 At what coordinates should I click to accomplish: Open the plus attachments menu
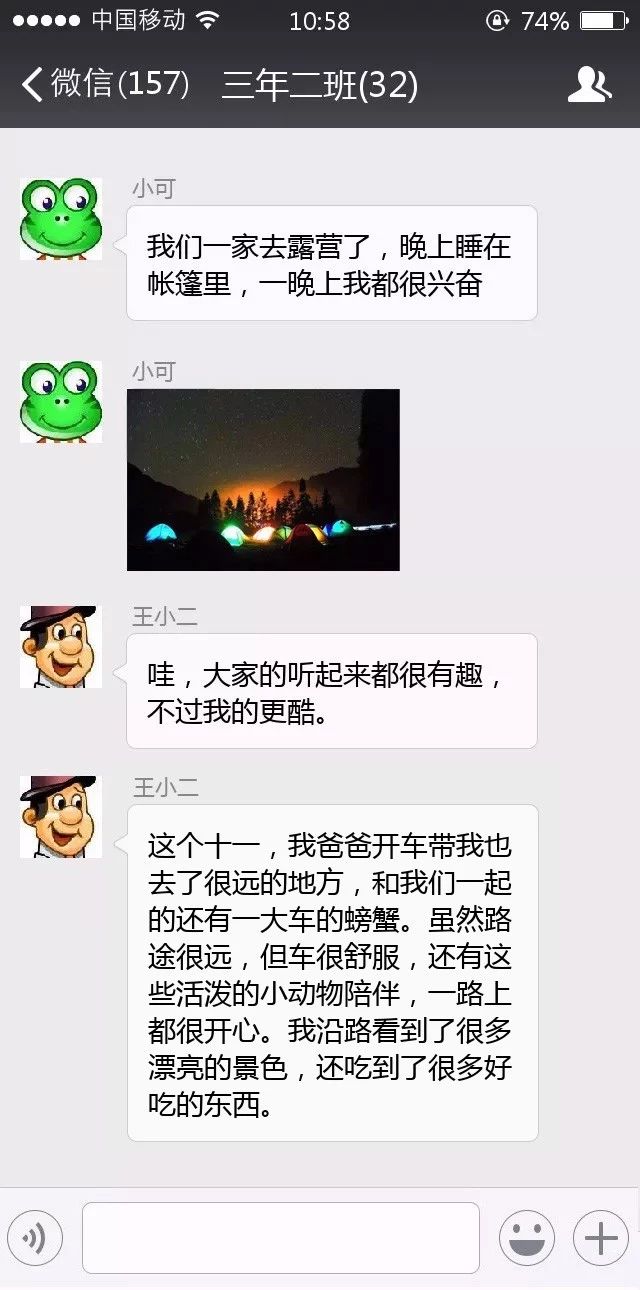click(x=600, y=1238)
